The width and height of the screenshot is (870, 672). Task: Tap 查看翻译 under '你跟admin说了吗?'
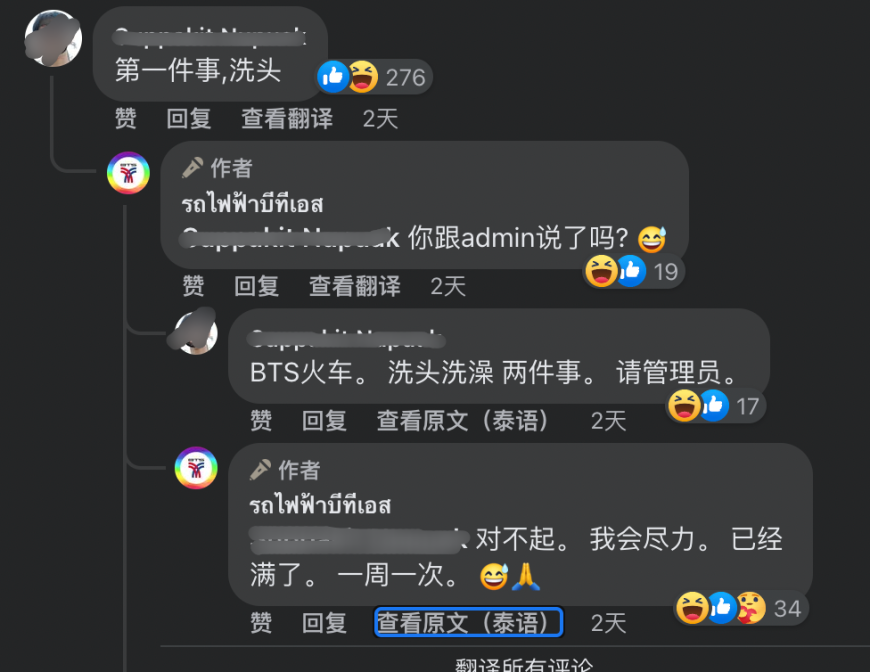[x=354, y=286]
